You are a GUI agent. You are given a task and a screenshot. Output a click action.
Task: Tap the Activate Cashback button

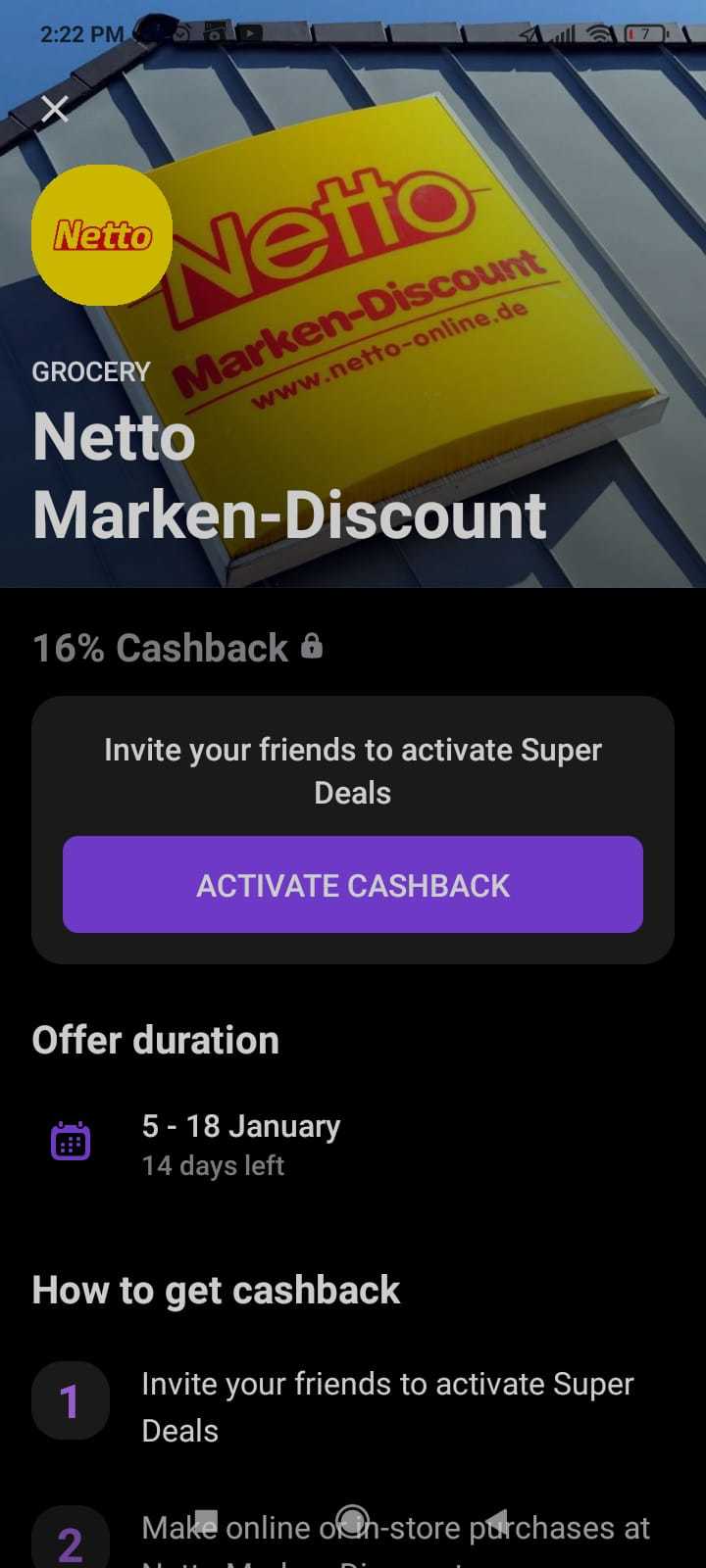pyautogui.click(x=353, y=884)
